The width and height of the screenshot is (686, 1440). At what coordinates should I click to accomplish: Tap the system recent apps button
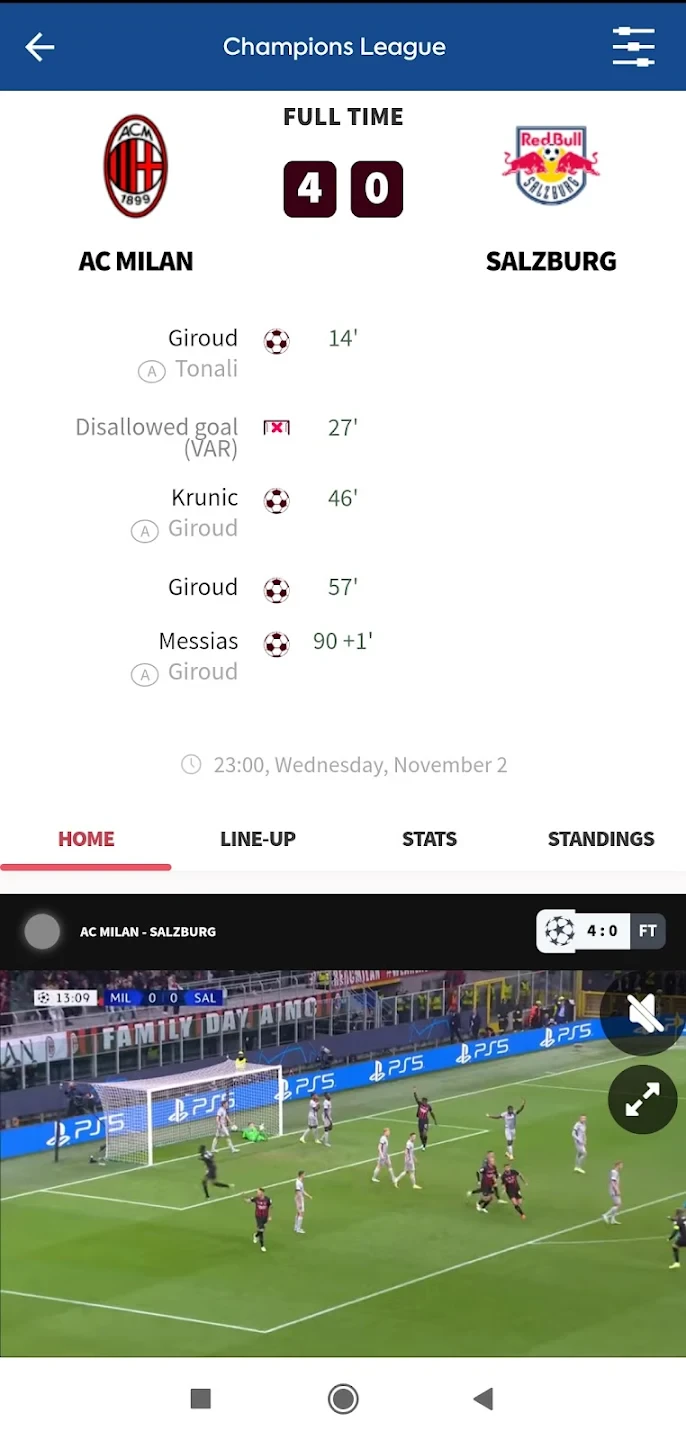pos(201,1399)
